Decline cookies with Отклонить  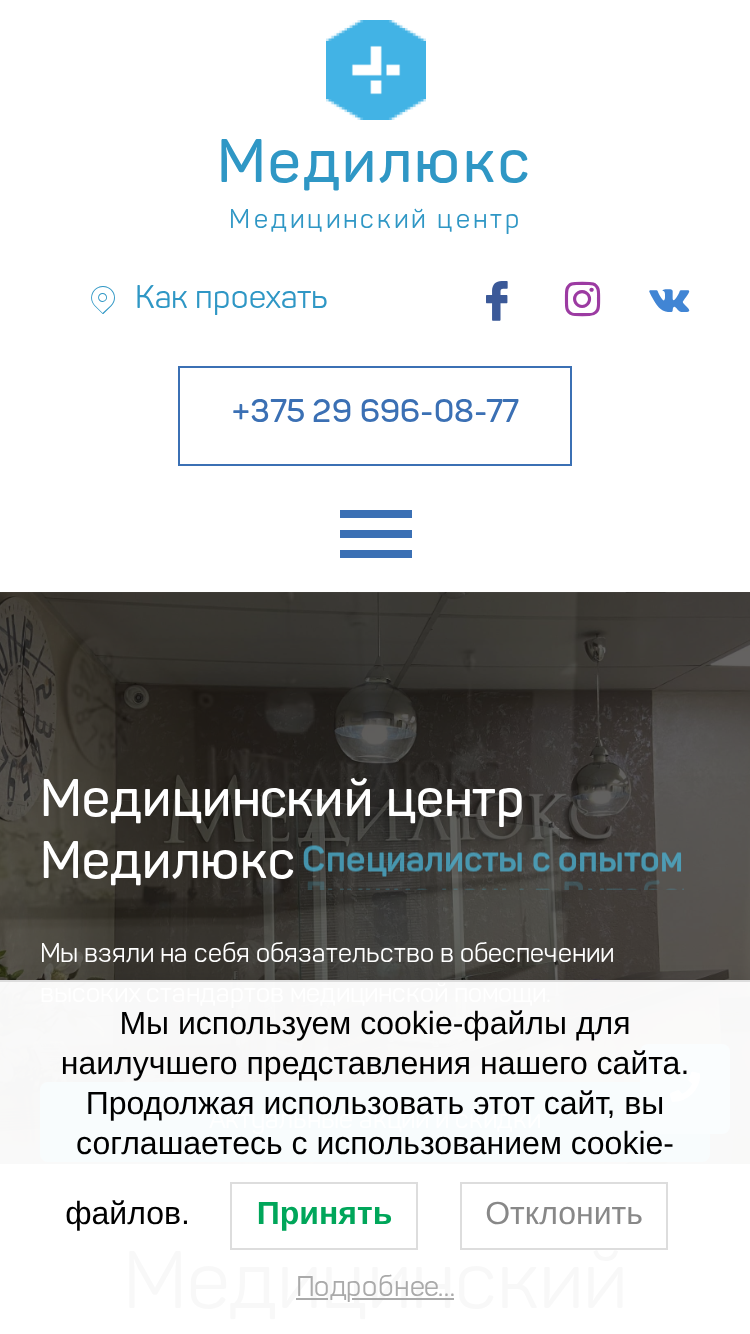pyautogui.click(x=564, y=1216)
